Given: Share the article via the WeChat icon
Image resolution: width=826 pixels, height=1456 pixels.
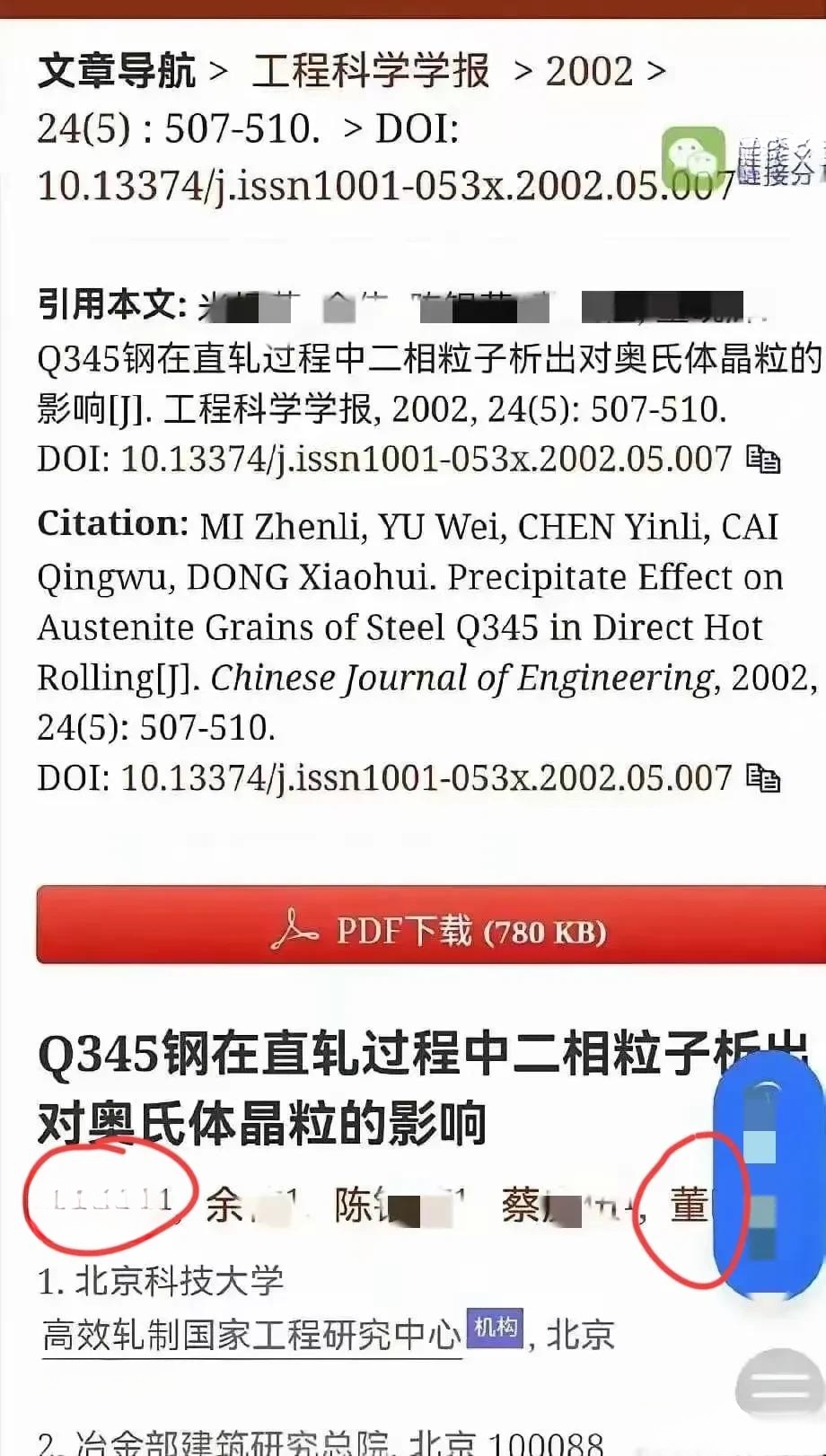Looking at the screenshot, I should (693, 155).
